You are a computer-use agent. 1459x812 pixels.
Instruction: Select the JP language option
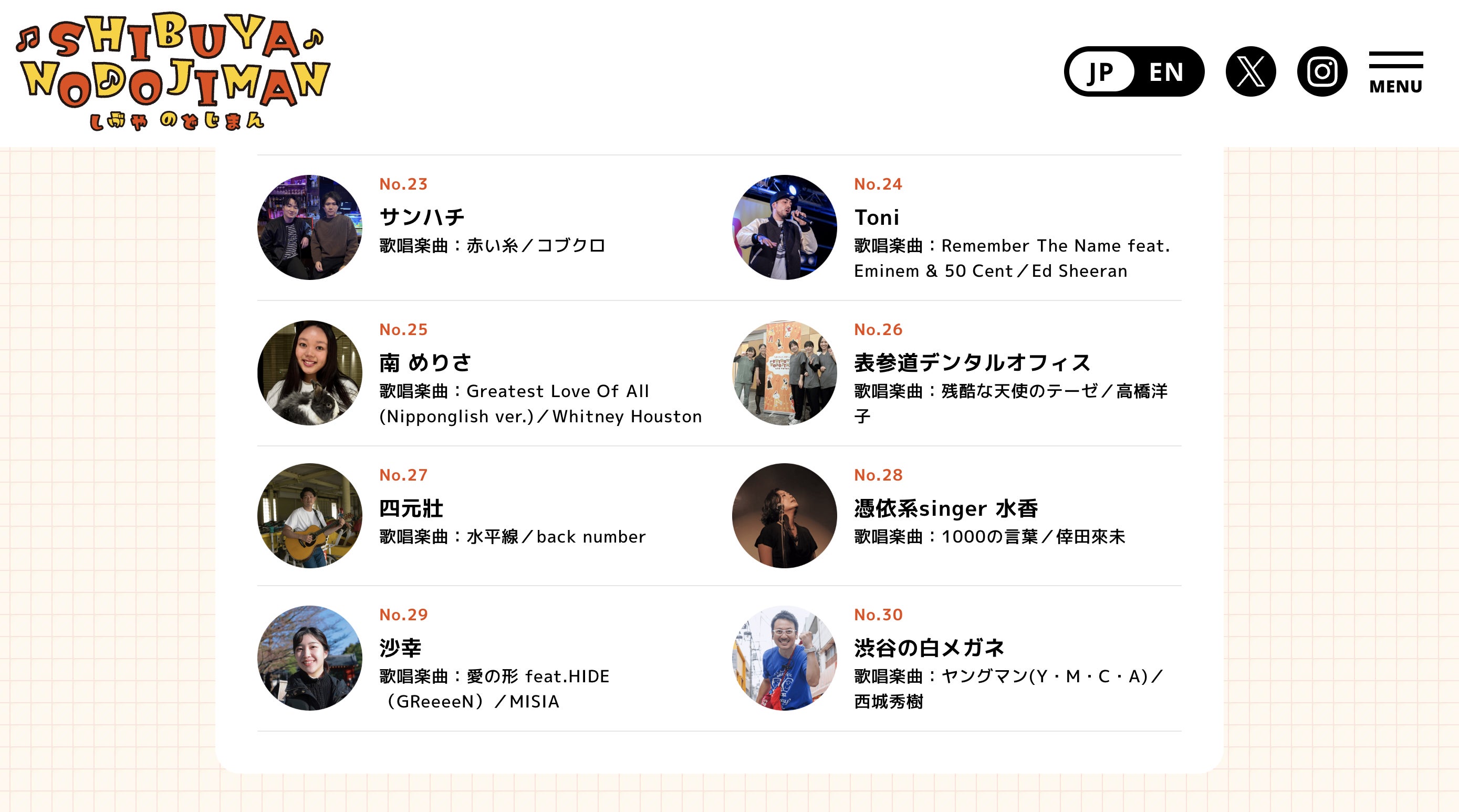pyautogui.click(x=1100, y=72)
